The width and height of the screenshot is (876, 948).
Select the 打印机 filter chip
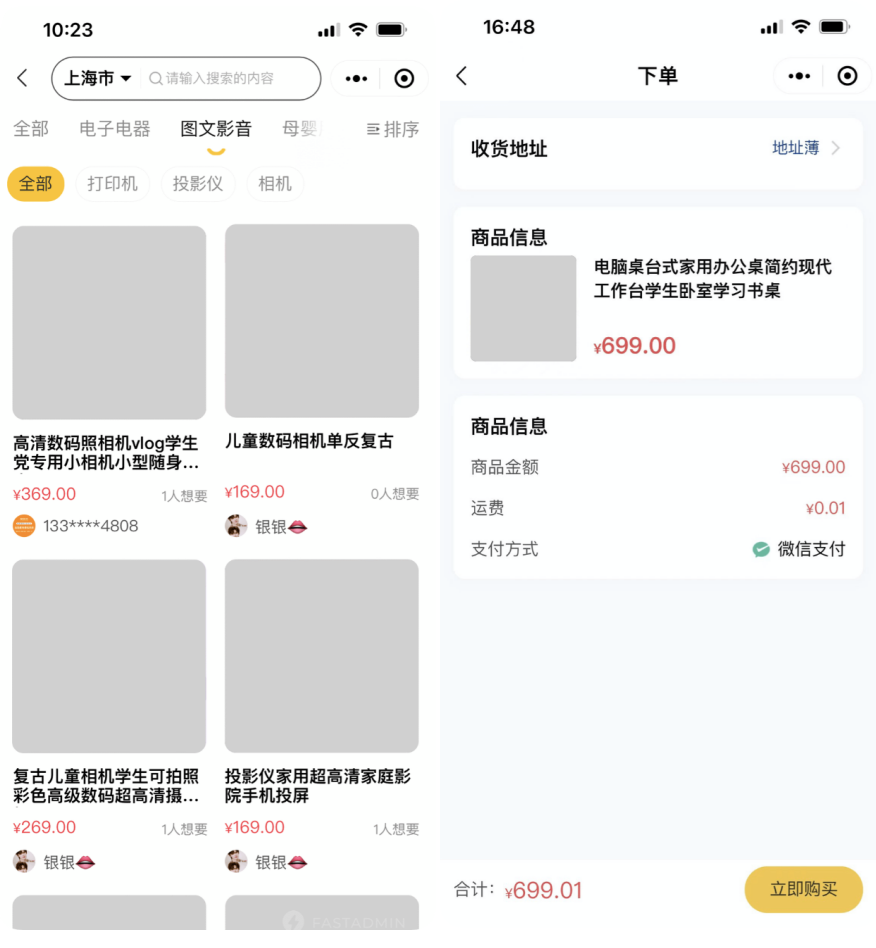click(113, 184)
